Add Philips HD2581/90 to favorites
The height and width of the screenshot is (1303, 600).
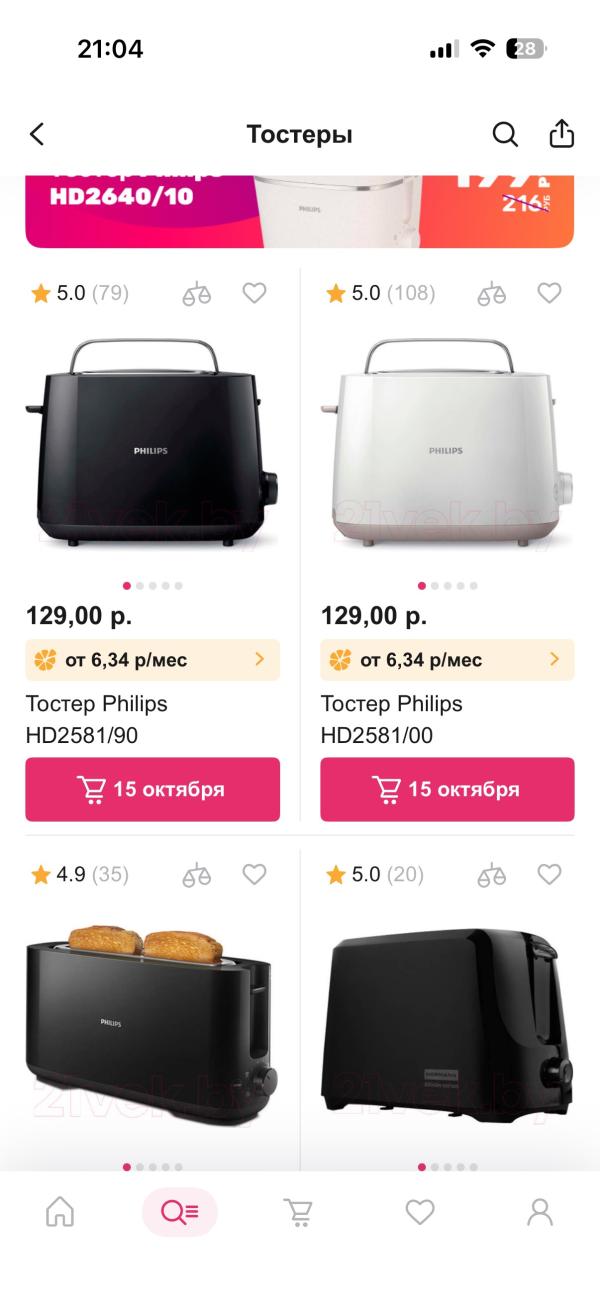click(x=255, y=293)
